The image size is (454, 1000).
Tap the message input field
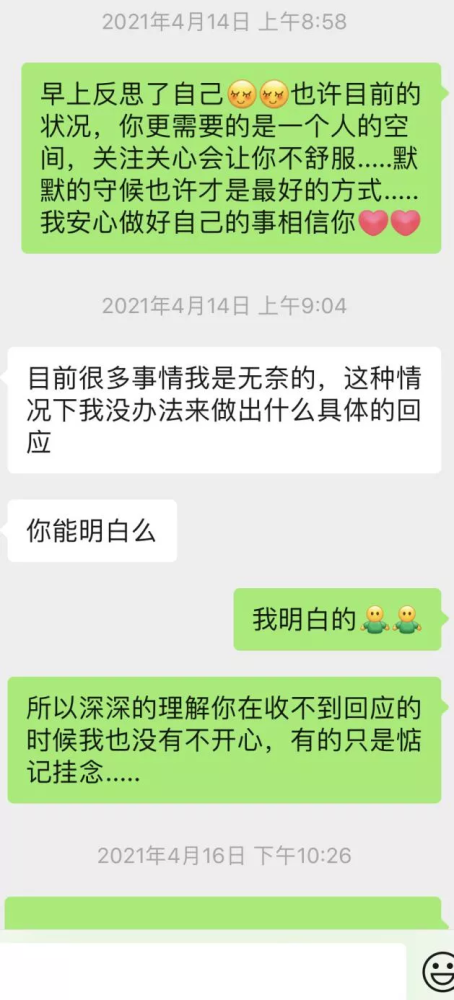tap(203, 971)
